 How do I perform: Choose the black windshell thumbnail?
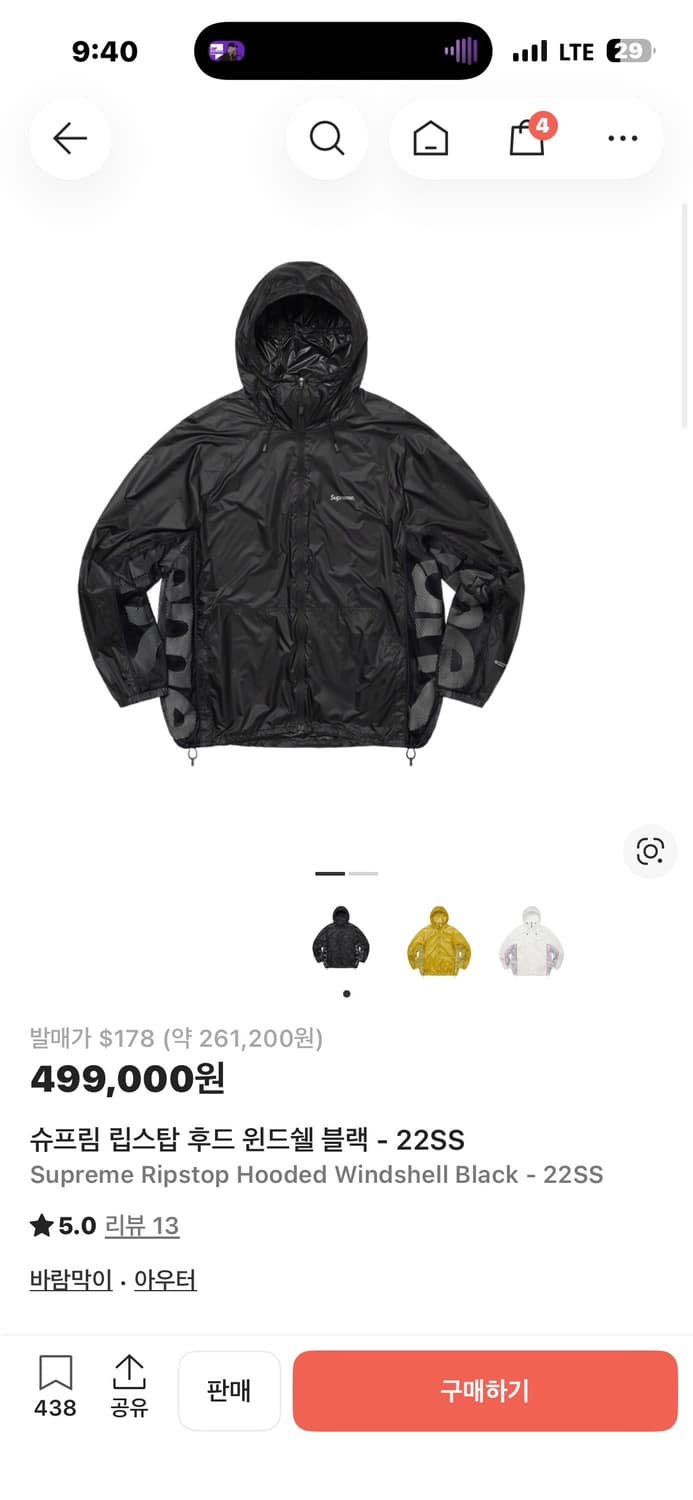pyautogui.click(x=341, y=940)
